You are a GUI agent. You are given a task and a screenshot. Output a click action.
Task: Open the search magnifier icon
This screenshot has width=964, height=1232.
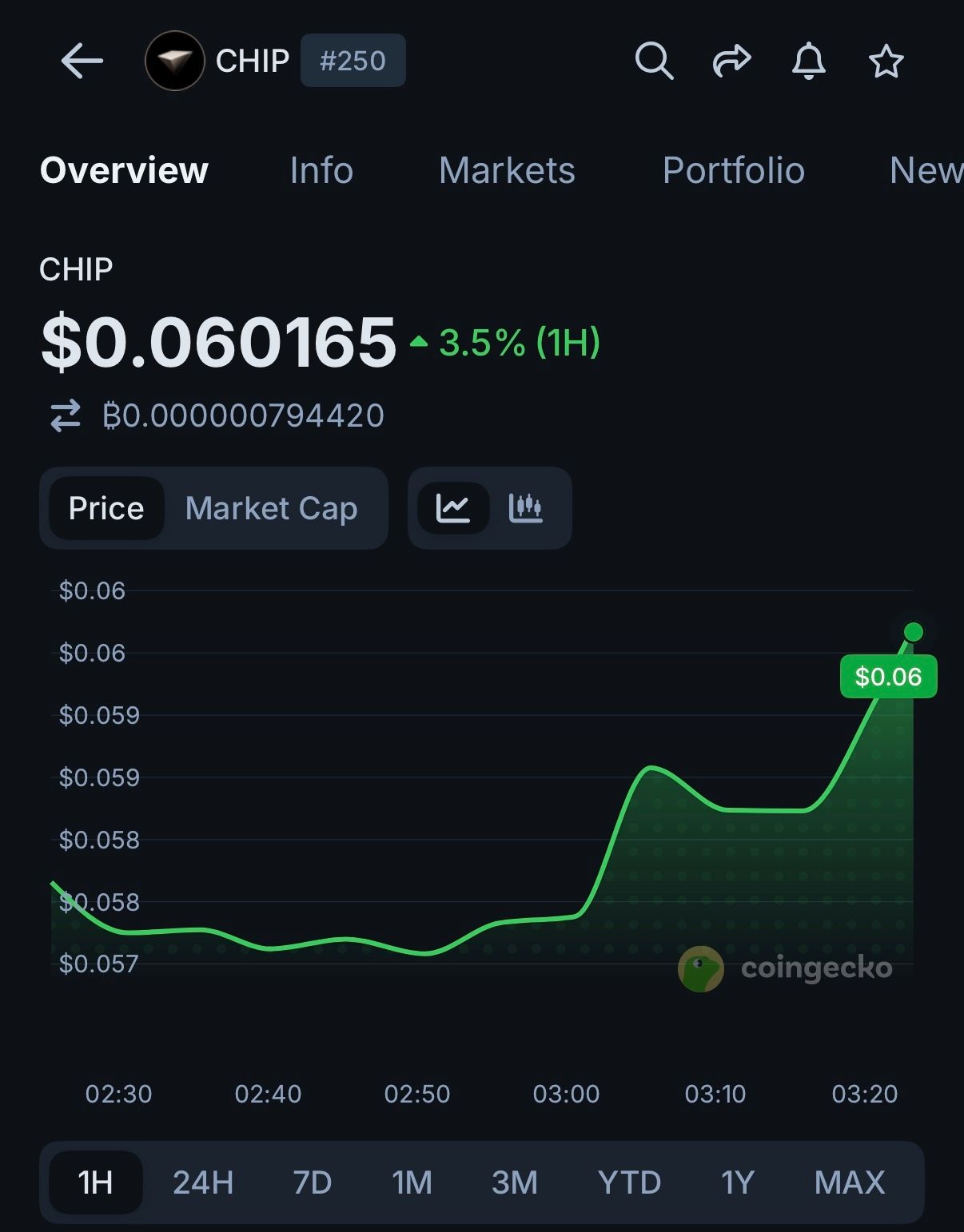click(x=654, y=61)
